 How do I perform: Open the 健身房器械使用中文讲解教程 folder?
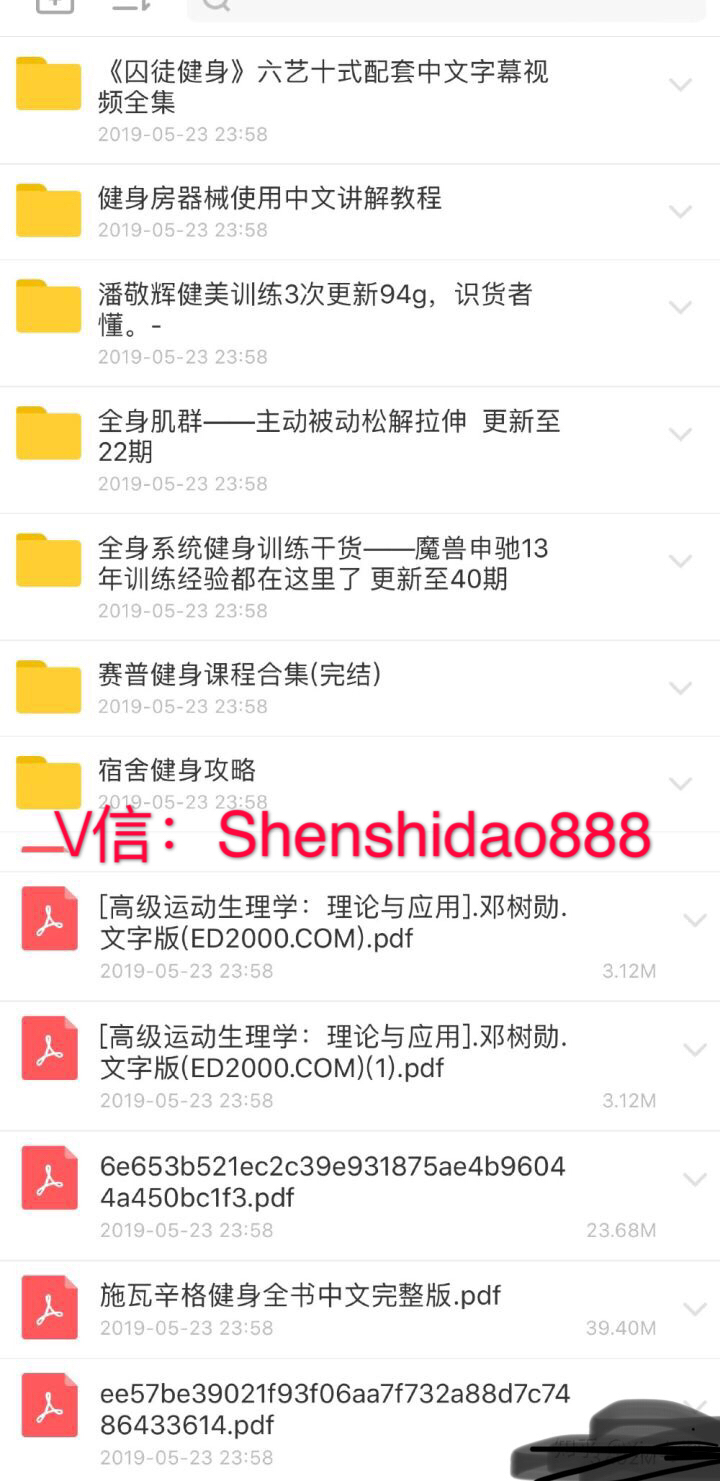tap(270, 199)
